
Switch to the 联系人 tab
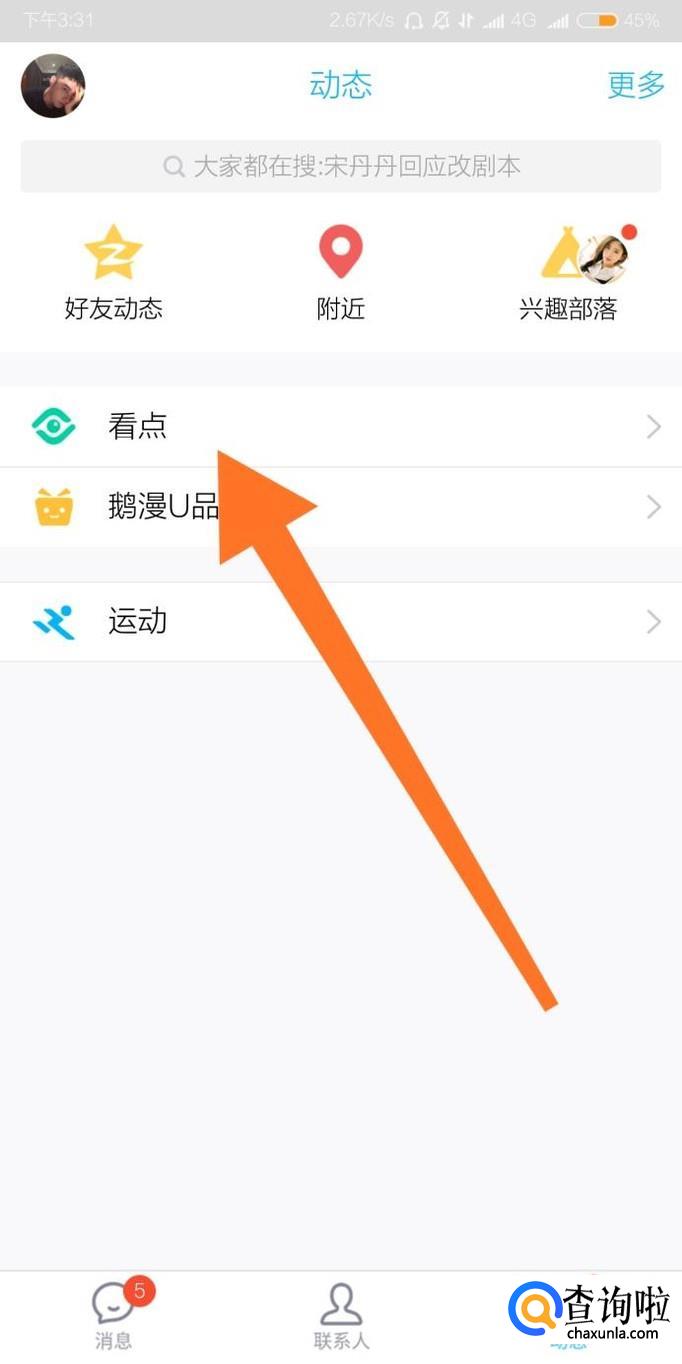pyautogui.click(x=341, y=1314)
